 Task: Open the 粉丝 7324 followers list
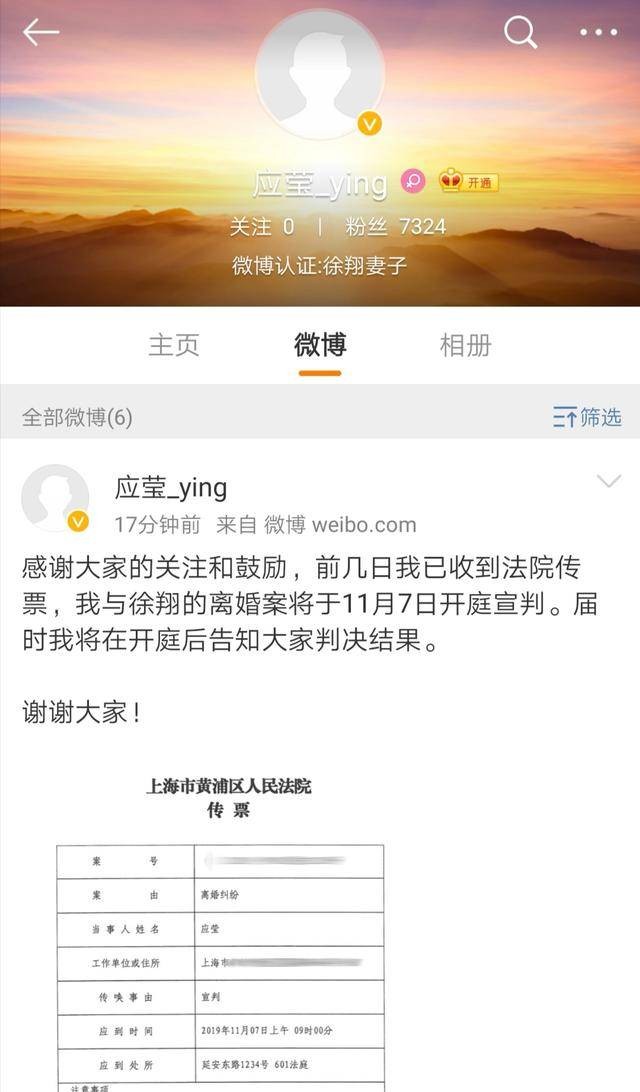(x=395, y=227)
